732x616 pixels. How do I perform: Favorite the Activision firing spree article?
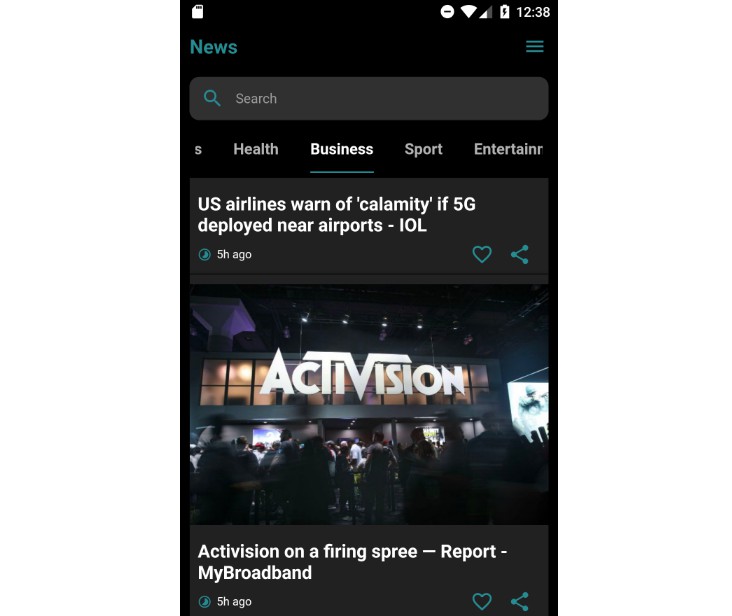[x=482, y=601]
